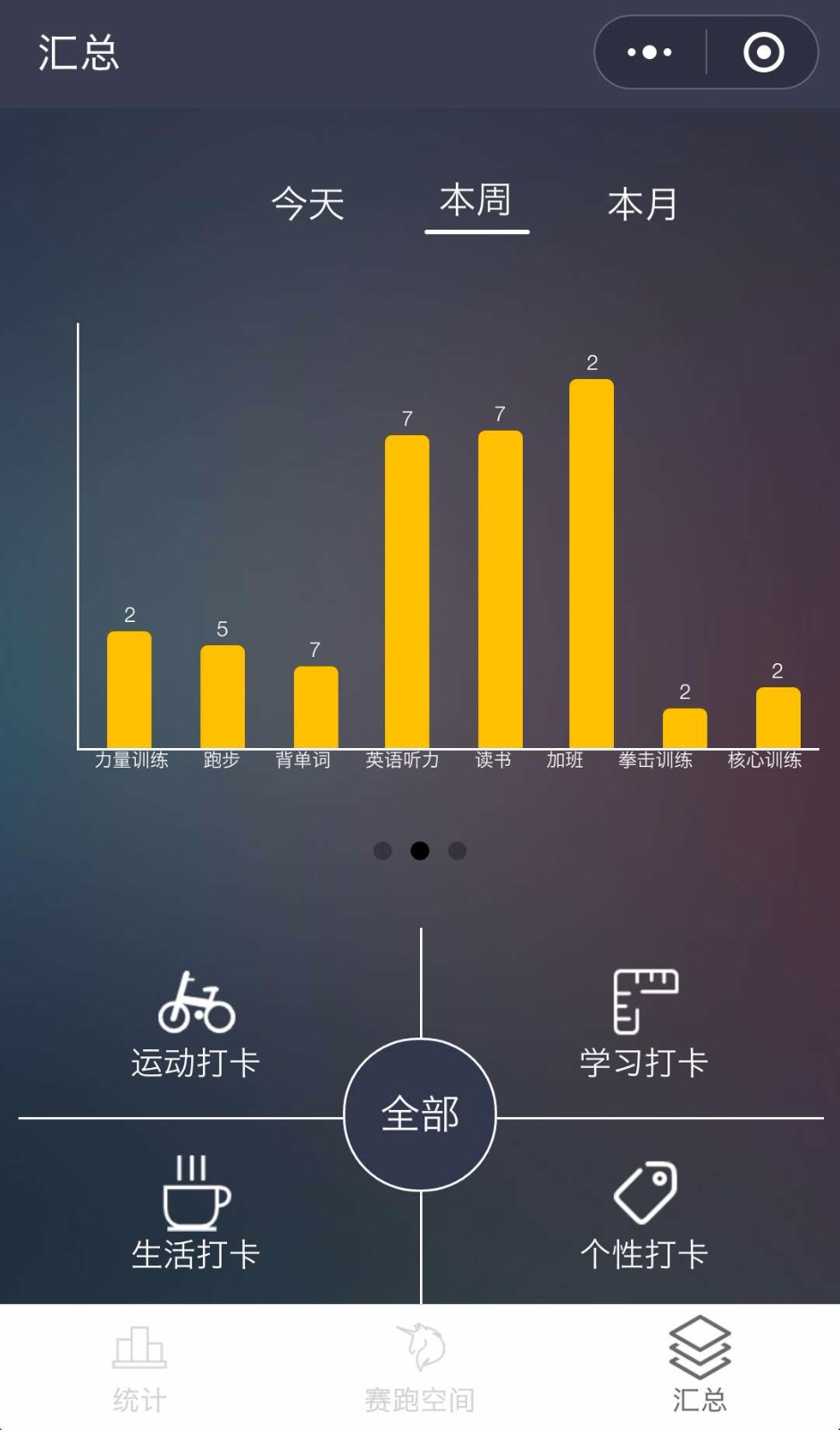The width and height of the screenshot is (840, 1430).
Task: Tap the first chart page indicator dot
Action: pyautogui.click(x=382, y=851)
